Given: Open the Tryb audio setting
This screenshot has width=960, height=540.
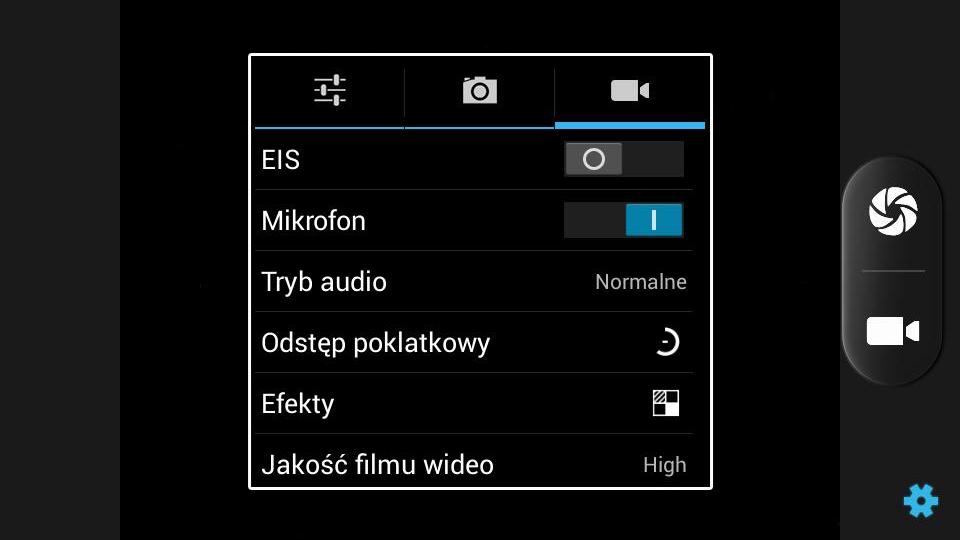Looking at the screenshot, I should 480,282.
